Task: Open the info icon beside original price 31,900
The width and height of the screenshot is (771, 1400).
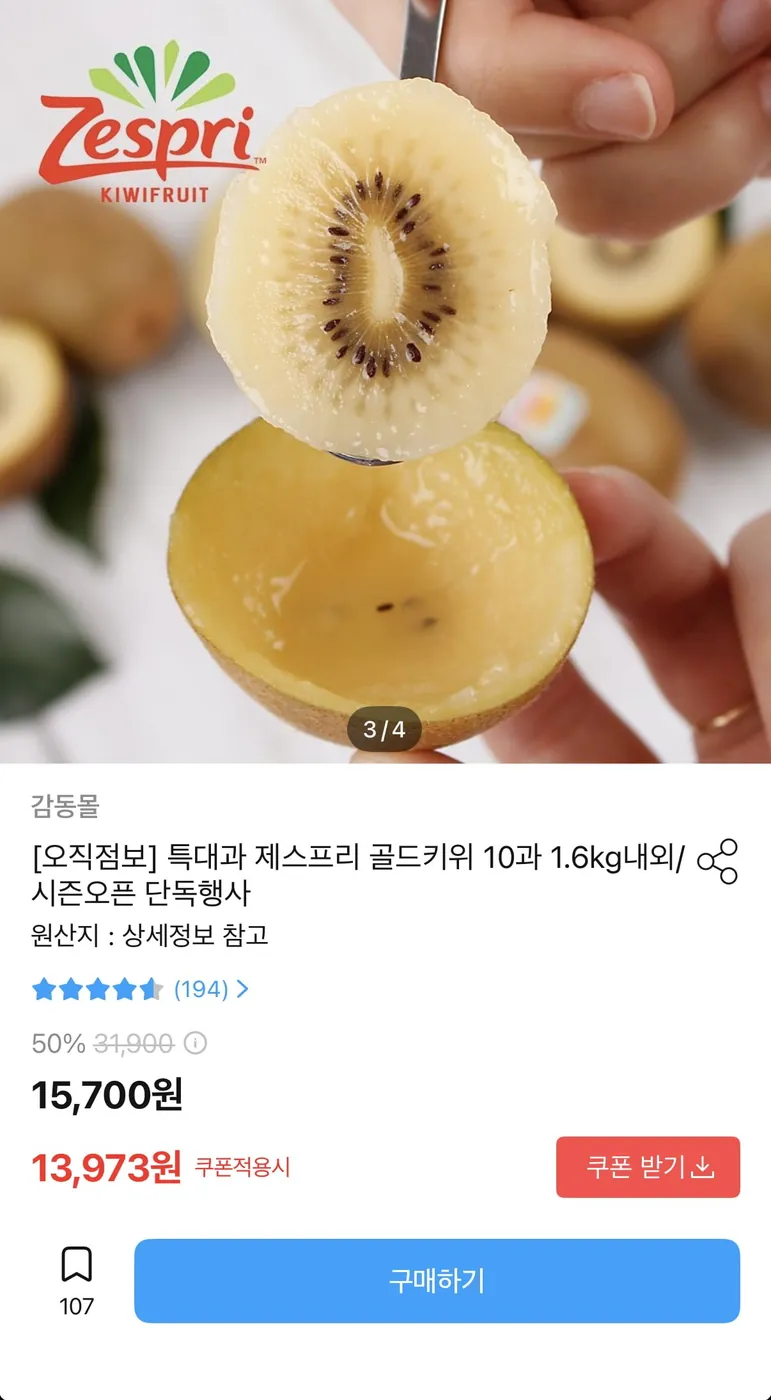Action: [x=198, y=1043]
